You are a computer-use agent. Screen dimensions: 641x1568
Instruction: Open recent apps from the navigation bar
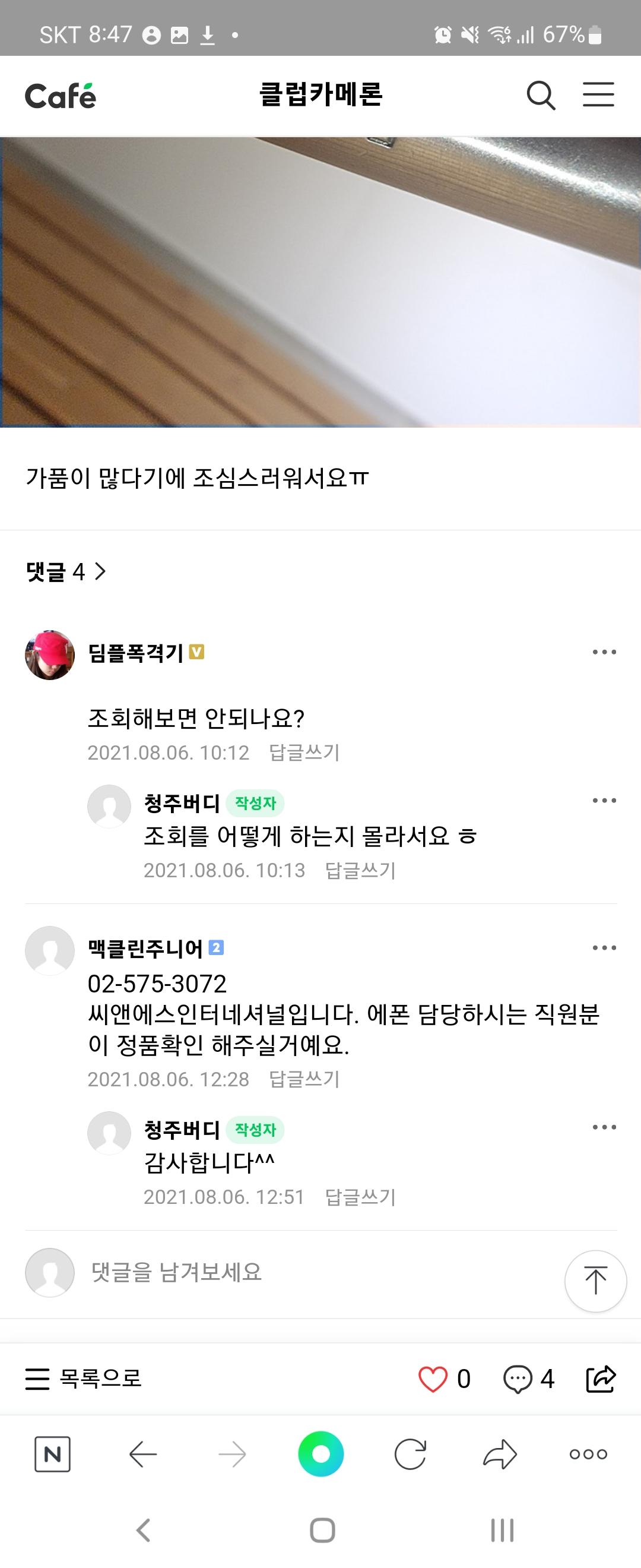[x=502, y=1529]
